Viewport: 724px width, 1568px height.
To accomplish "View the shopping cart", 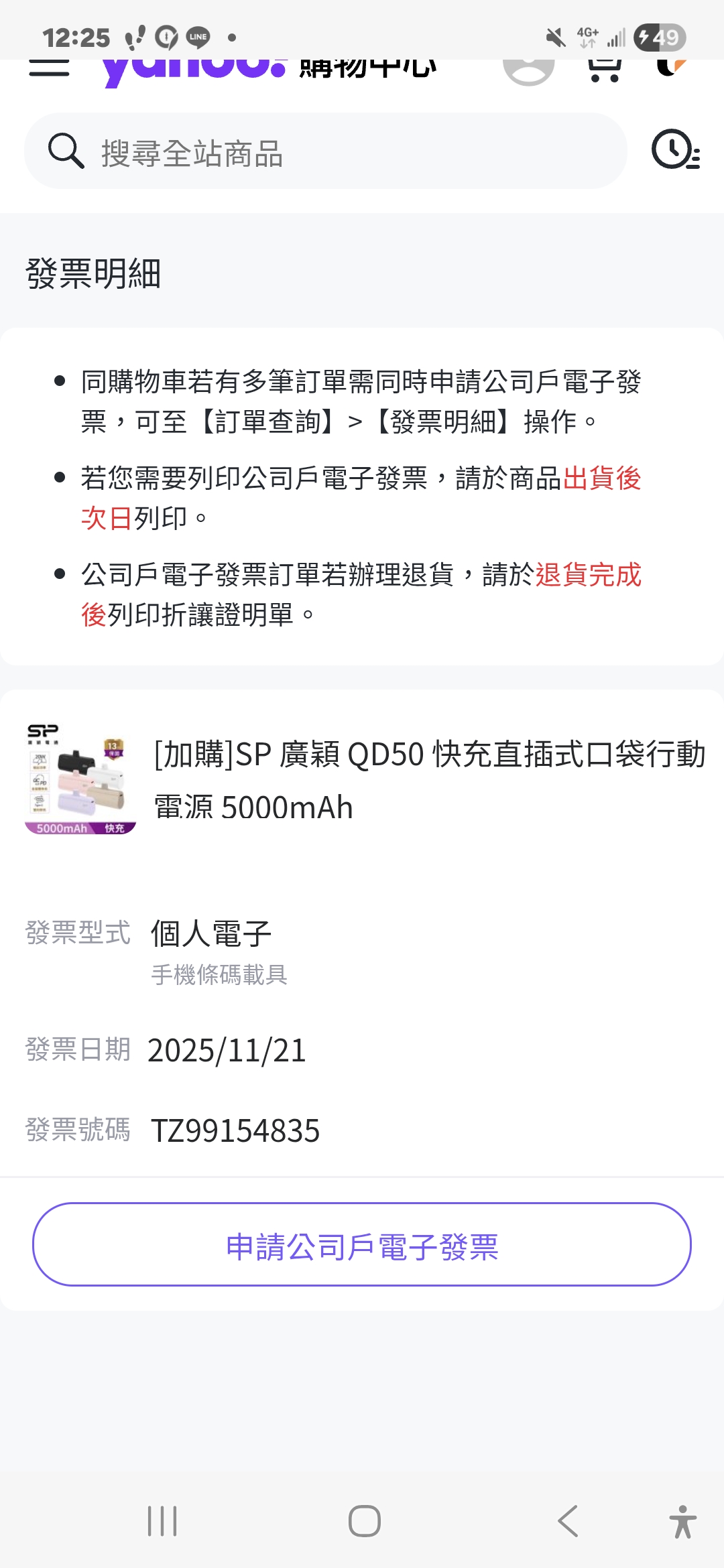I will coord(605,70).
